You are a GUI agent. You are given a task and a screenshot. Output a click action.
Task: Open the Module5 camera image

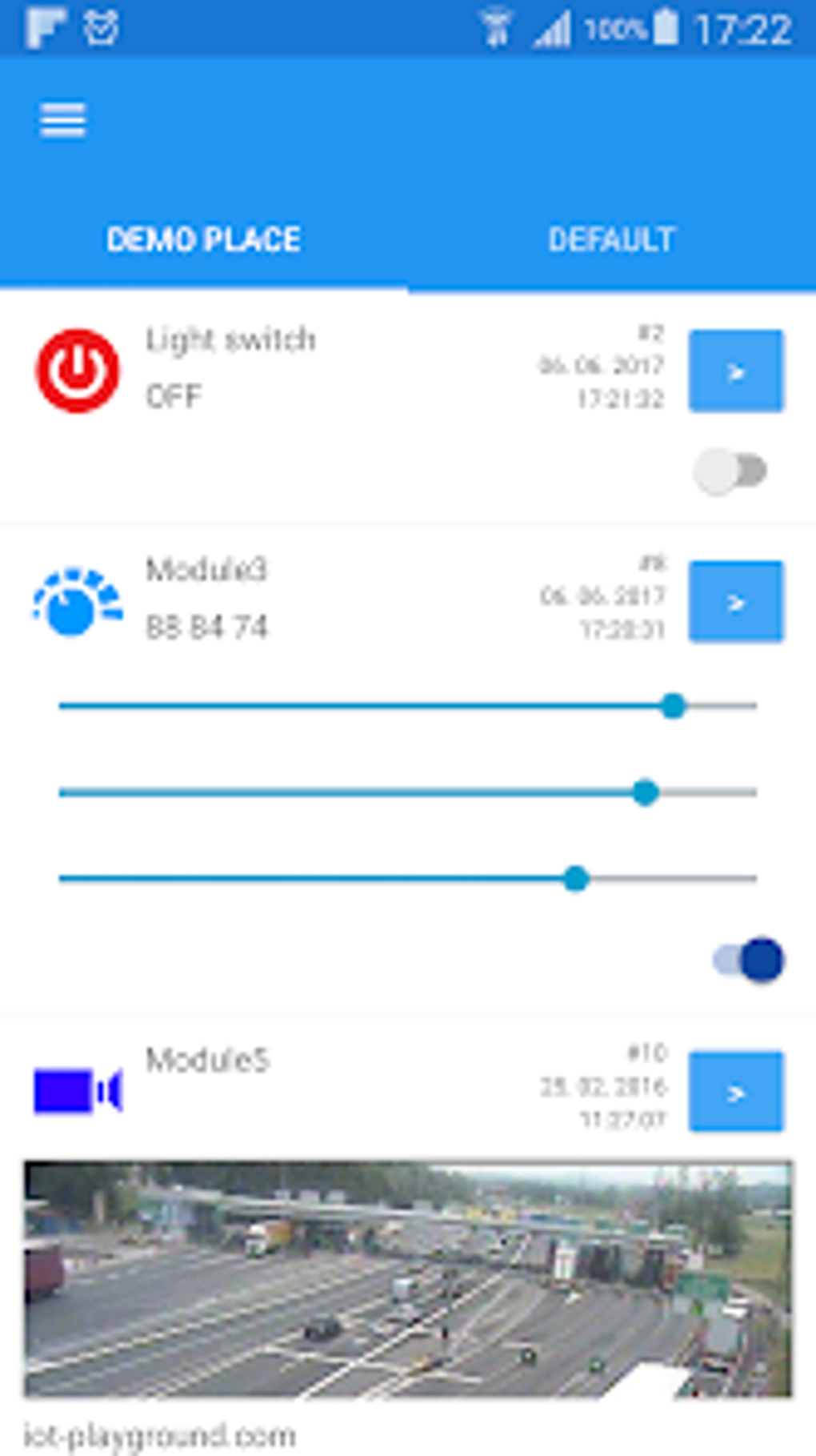[408, 1280]
